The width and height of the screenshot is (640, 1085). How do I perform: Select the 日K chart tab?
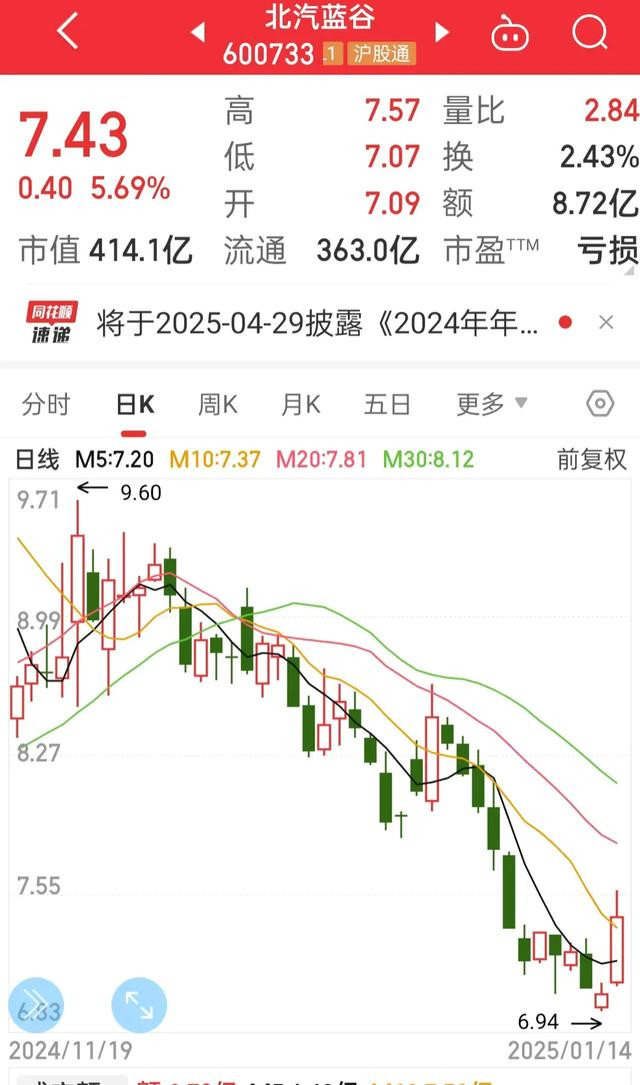click(134, 404)
